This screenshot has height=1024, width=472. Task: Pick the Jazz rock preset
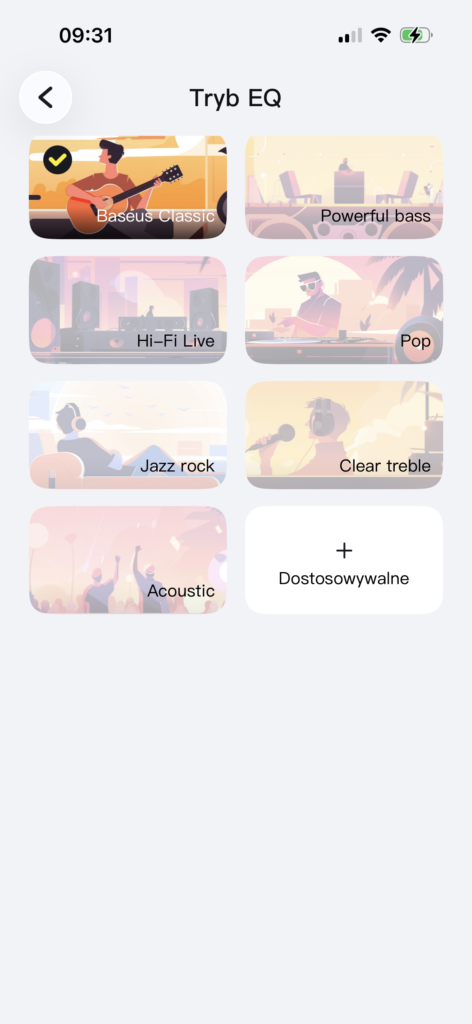(128, 435)
